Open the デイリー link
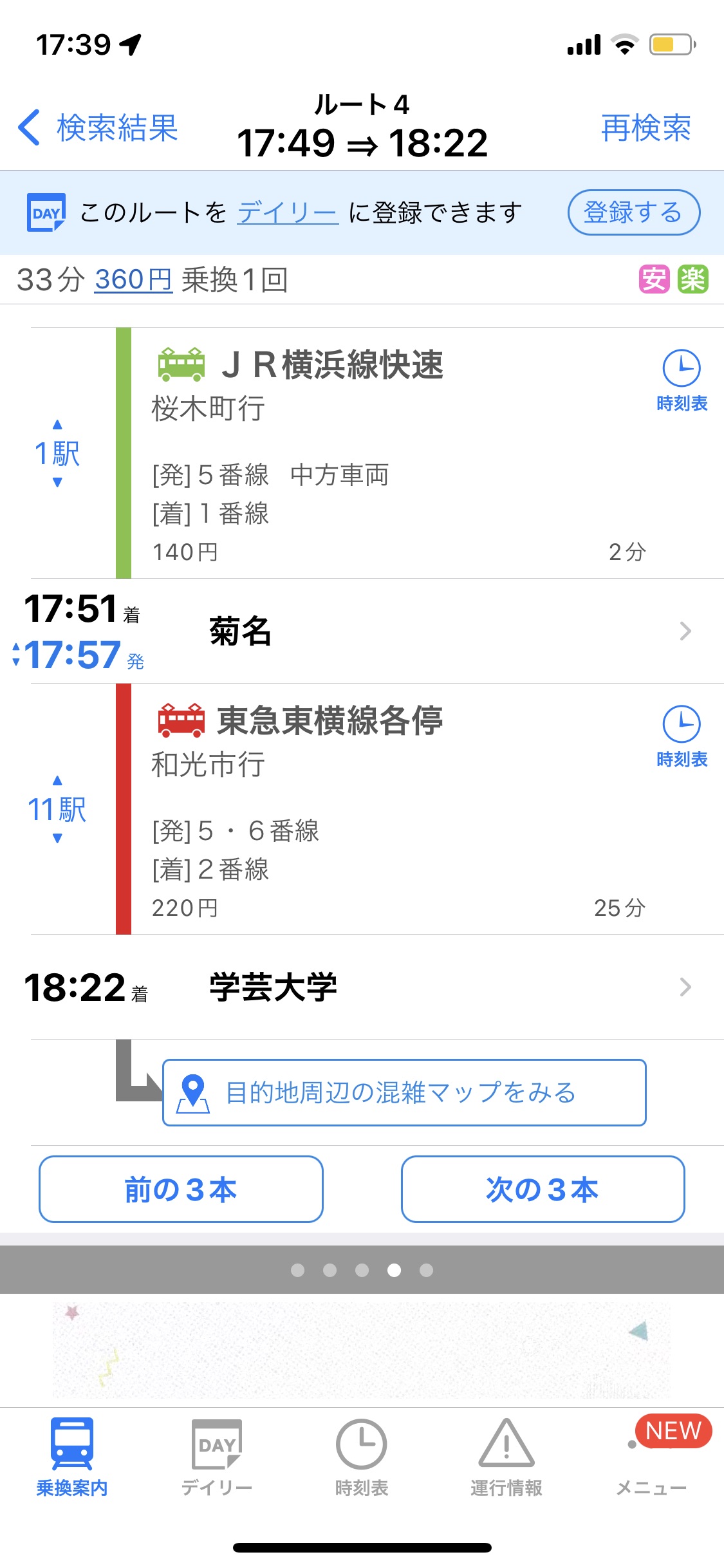Screen dimensions: 724x1568 pos(288,212)
